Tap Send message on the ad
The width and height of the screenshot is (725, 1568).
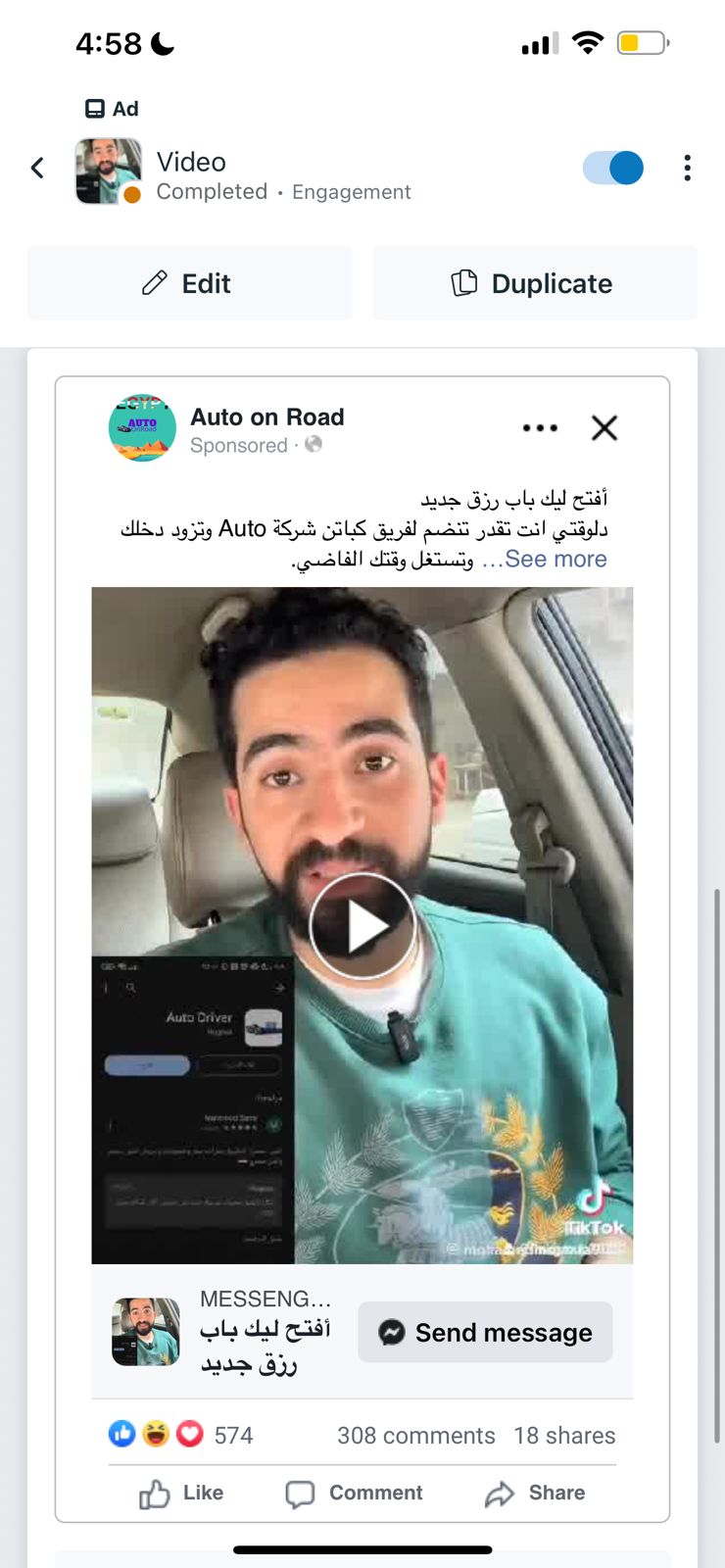click(x=485, y=1333)
